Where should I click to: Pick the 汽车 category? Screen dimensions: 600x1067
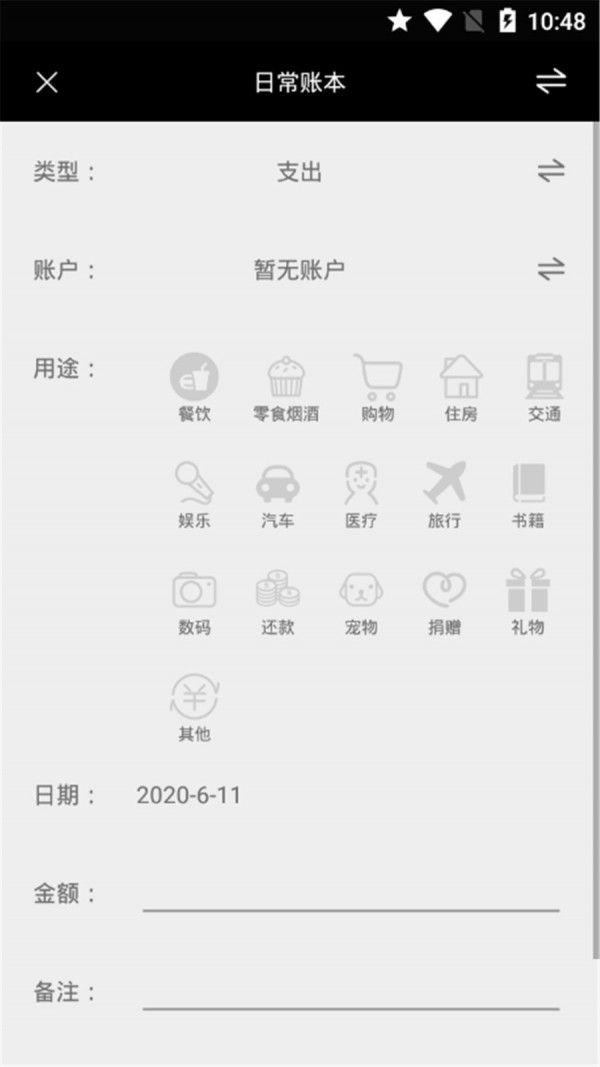[x=278, y=494]
